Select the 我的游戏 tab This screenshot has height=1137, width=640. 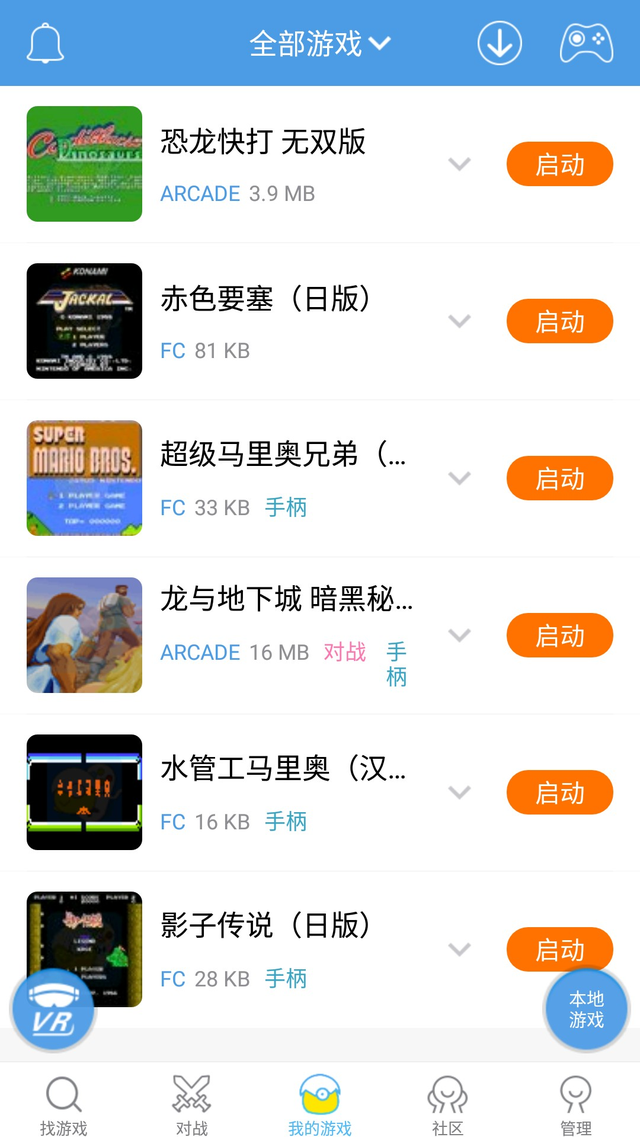[320, 1104]
